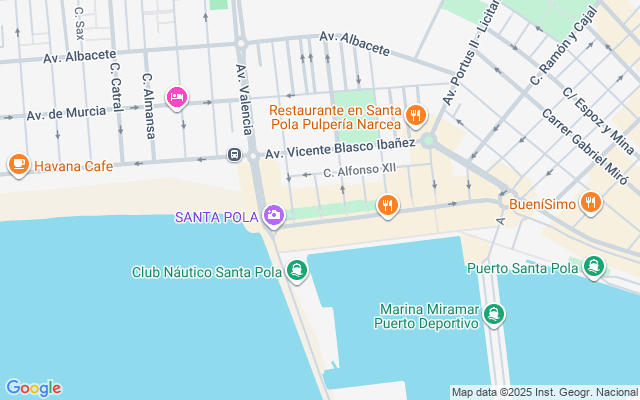The height and width of the screenshot is (400, 640).
Task: Tap the unlabeled restaurant pin below C. Alfonso XII
Action: (x=388, y=206)
